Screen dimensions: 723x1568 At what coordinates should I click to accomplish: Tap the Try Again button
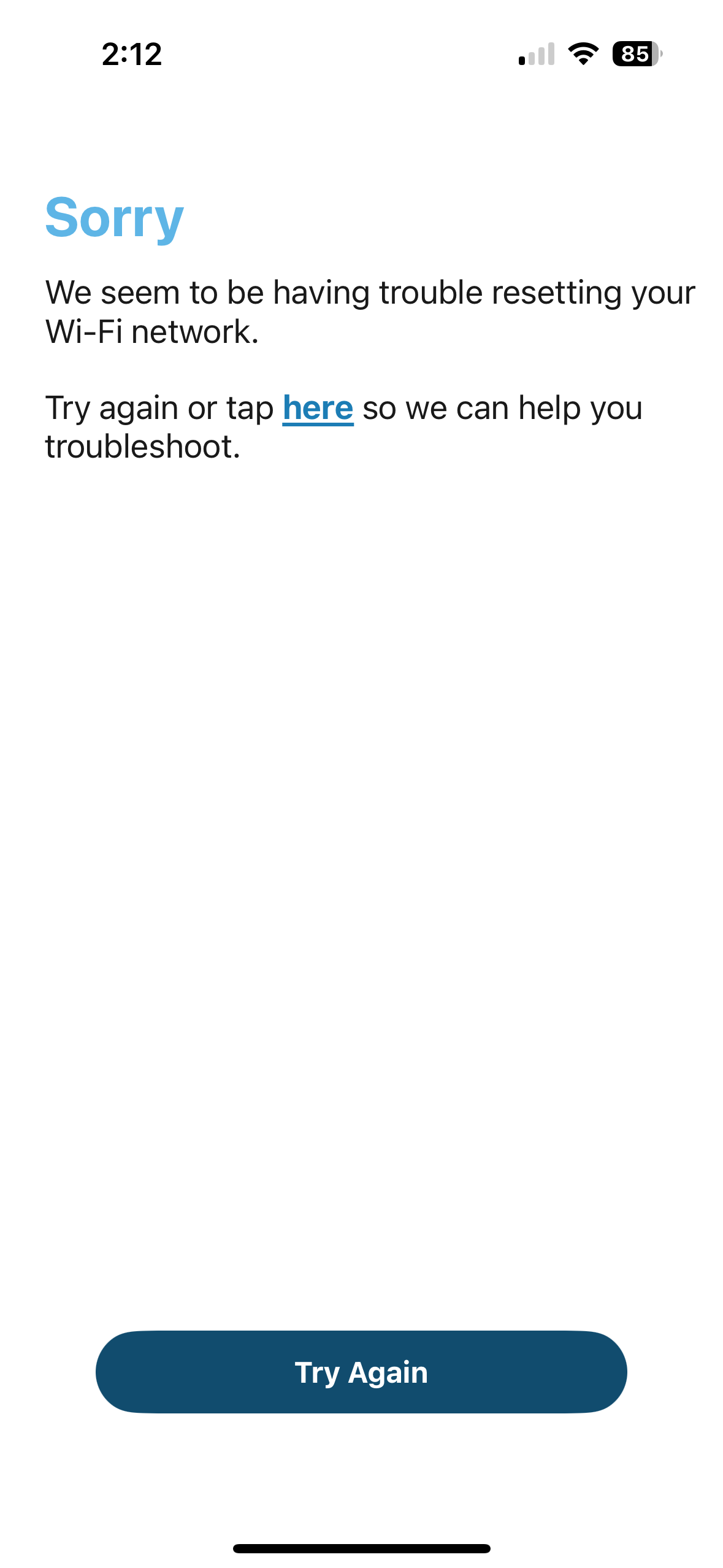coord(361,1372)
